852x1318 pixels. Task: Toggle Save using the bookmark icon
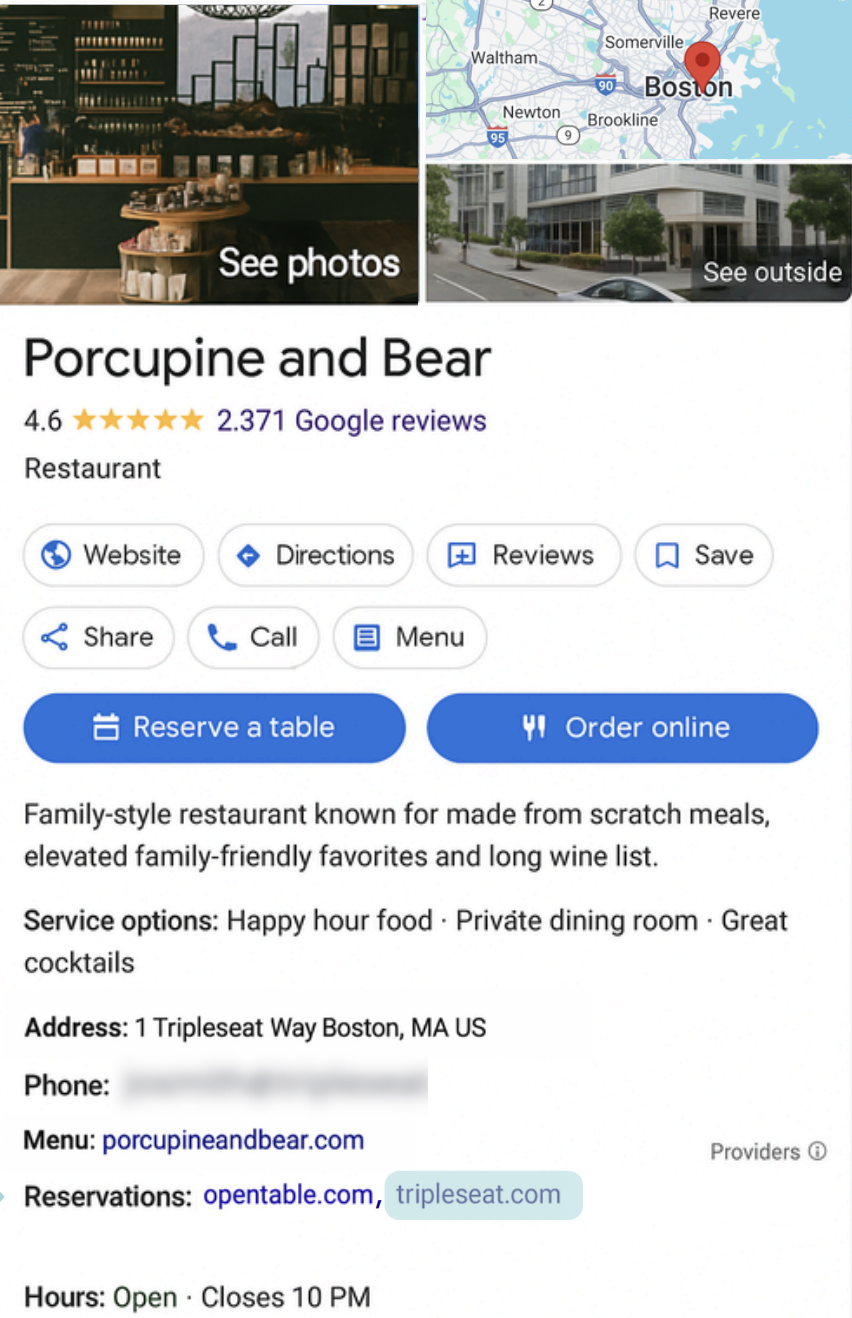point(666,555)
